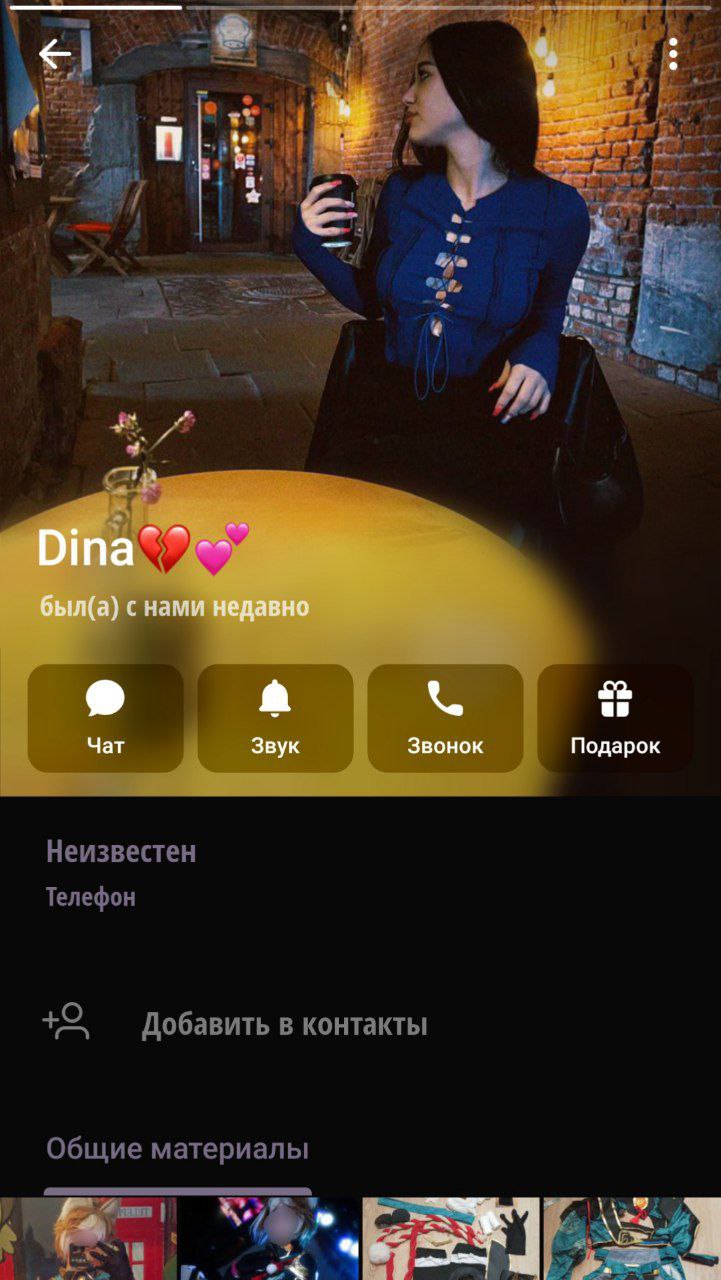Viewport: 721px width, 1280px height.
Task: Select Добавить в контакты
Action: [284, 1024]
